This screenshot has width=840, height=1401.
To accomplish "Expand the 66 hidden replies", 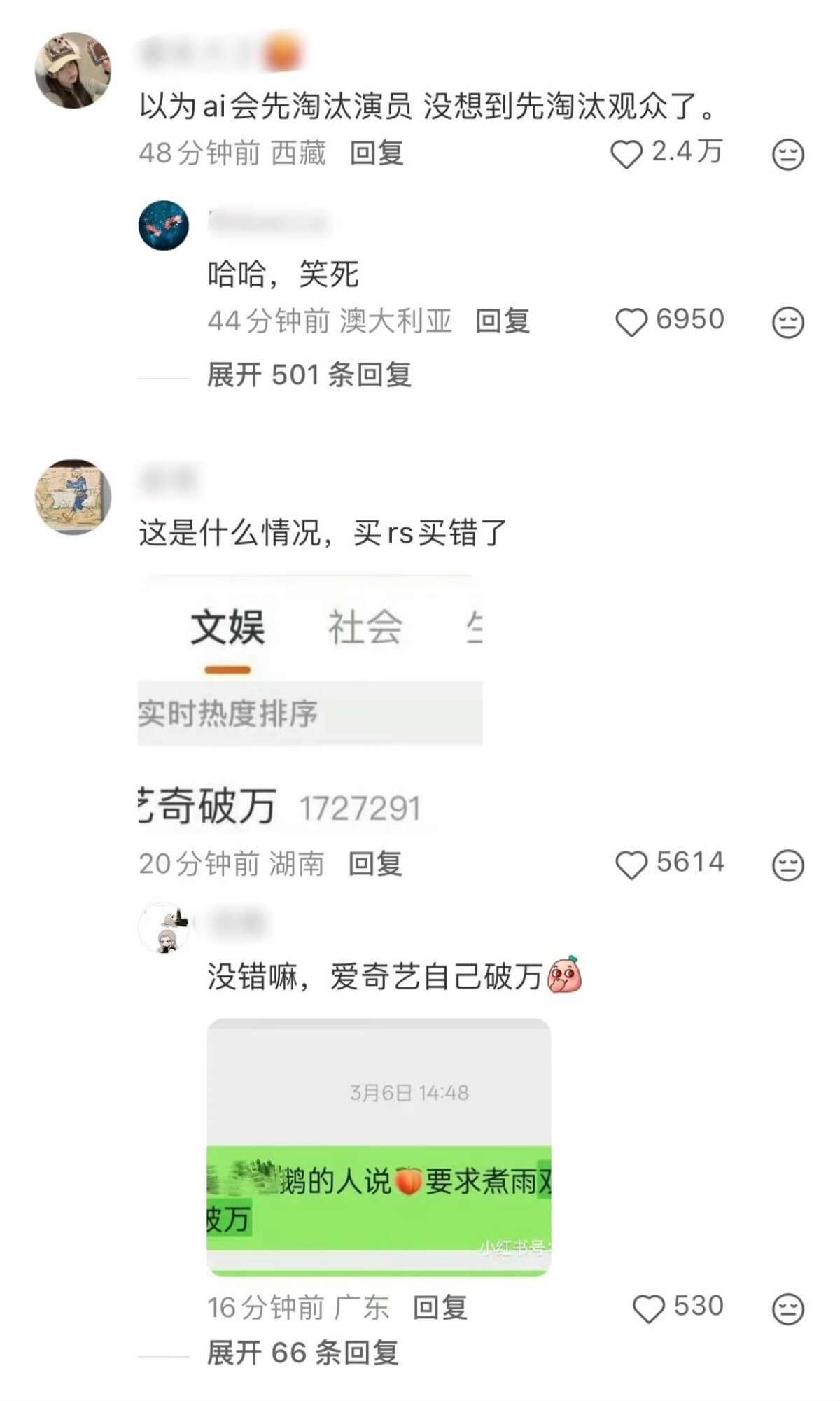I will (302, 1353).
